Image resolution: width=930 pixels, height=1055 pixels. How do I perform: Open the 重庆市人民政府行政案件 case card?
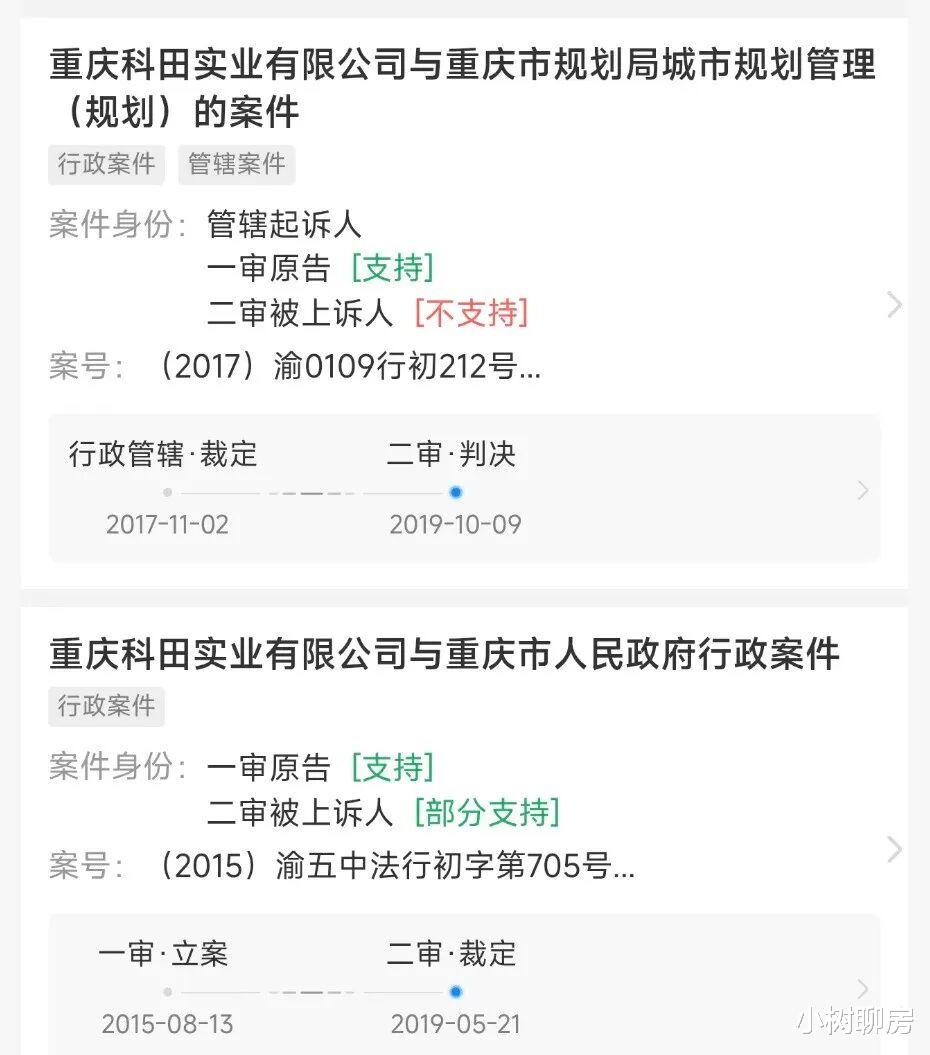tap(464, 831)
